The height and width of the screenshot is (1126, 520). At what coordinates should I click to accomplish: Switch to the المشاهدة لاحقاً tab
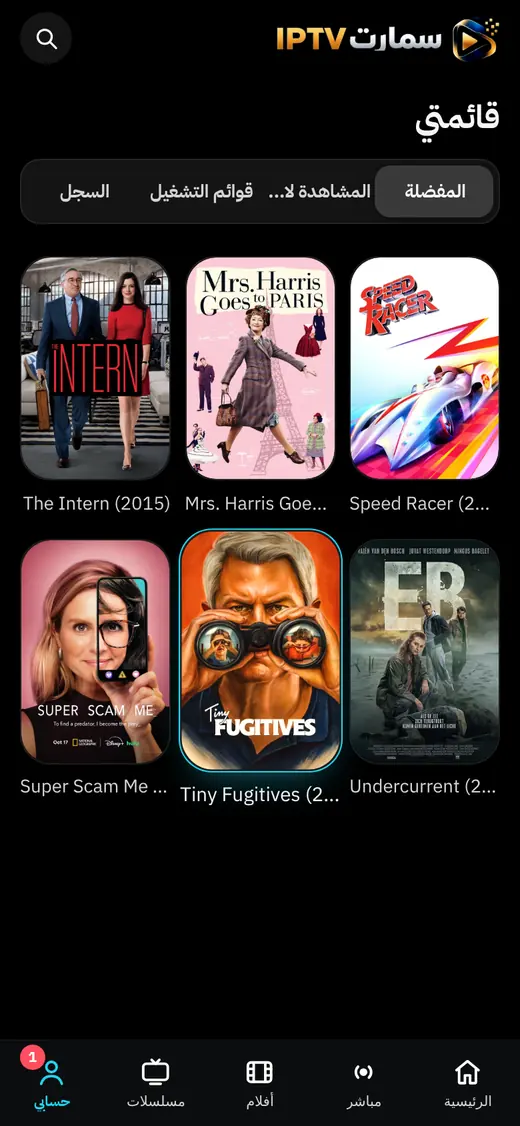click(320, 192)
